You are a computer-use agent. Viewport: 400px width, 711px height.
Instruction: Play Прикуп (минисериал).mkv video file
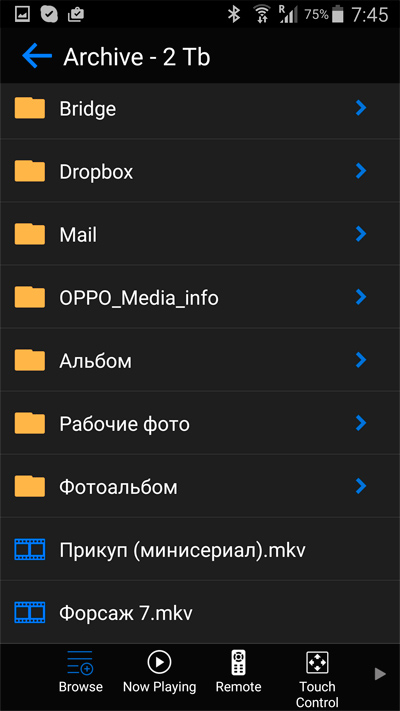(200, 549)
